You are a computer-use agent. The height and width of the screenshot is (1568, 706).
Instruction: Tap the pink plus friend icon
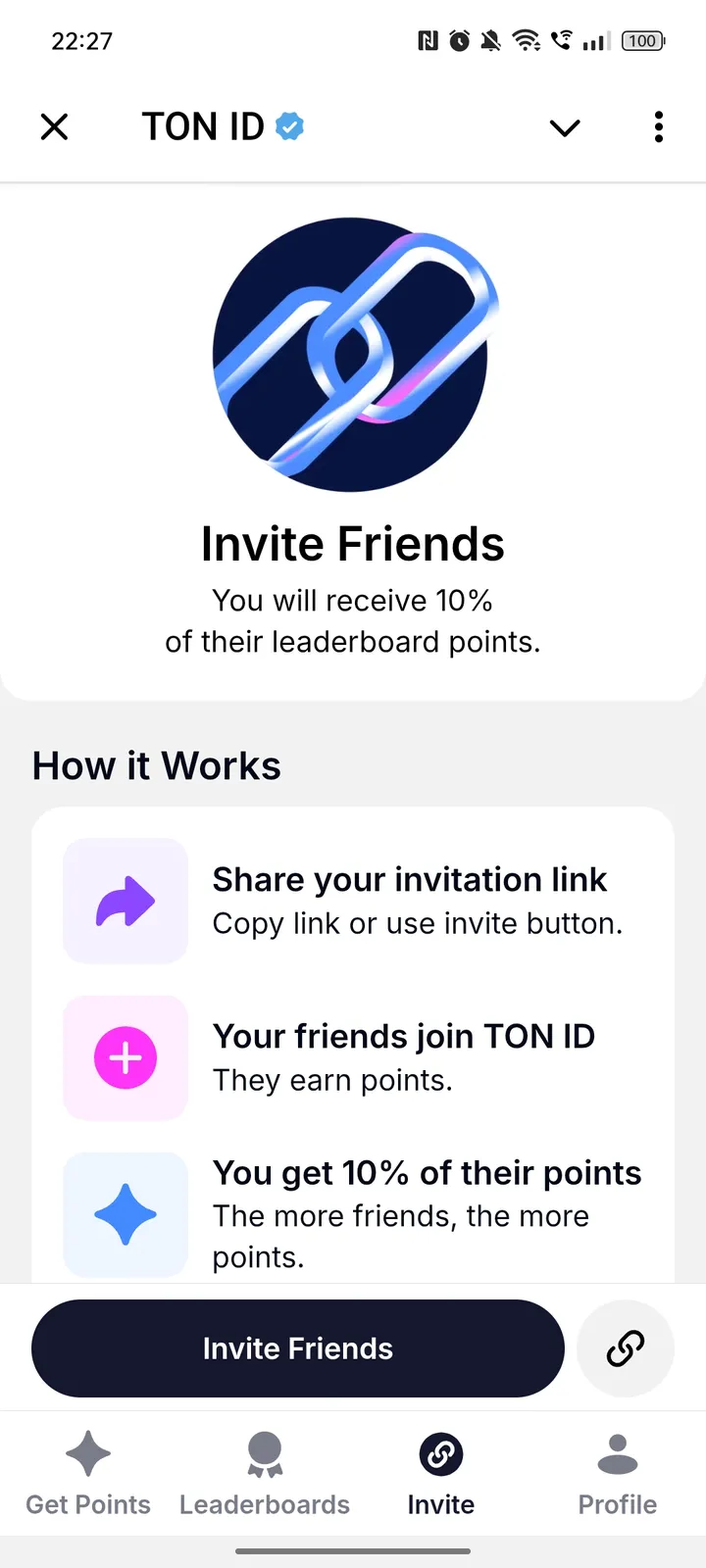coord(125,1057)
